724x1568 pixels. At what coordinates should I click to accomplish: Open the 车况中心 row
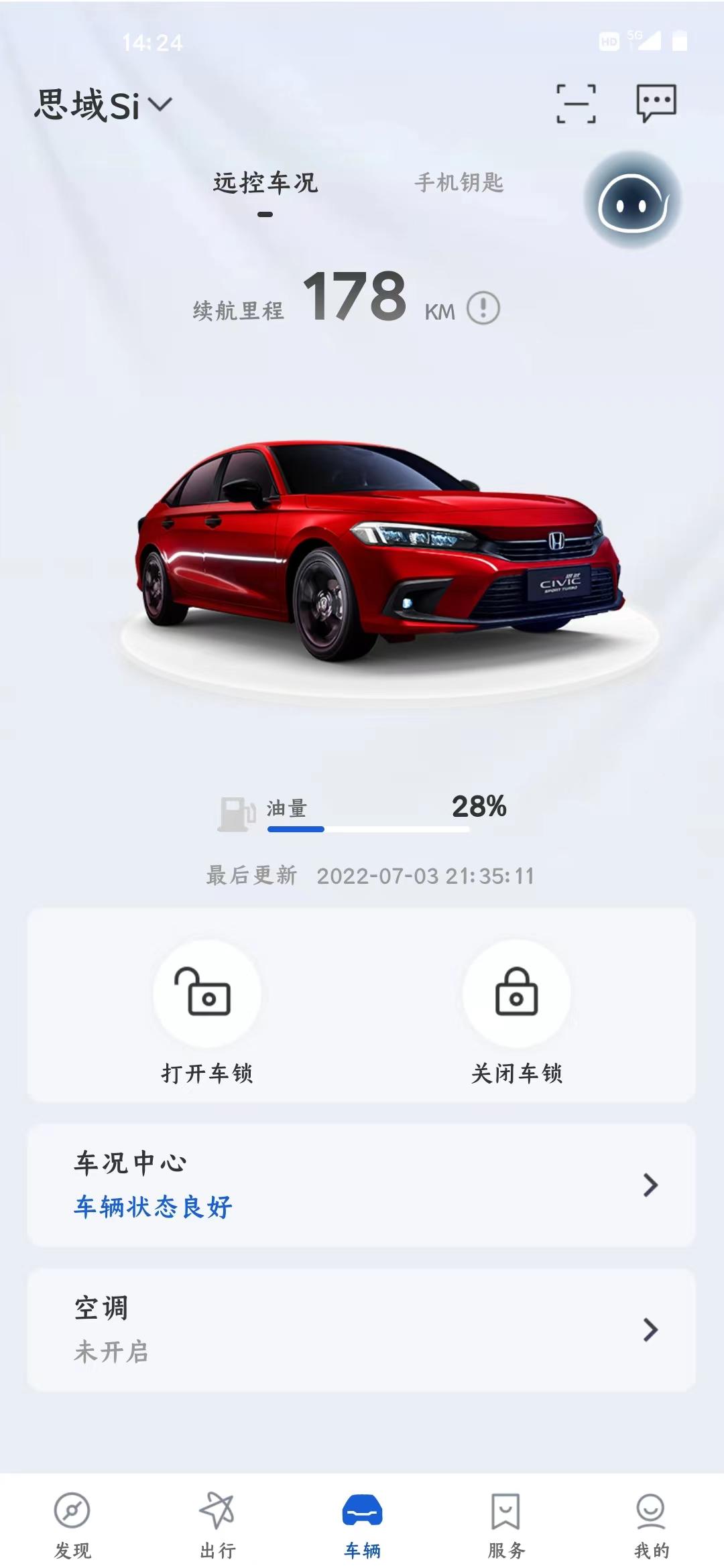361,1185
